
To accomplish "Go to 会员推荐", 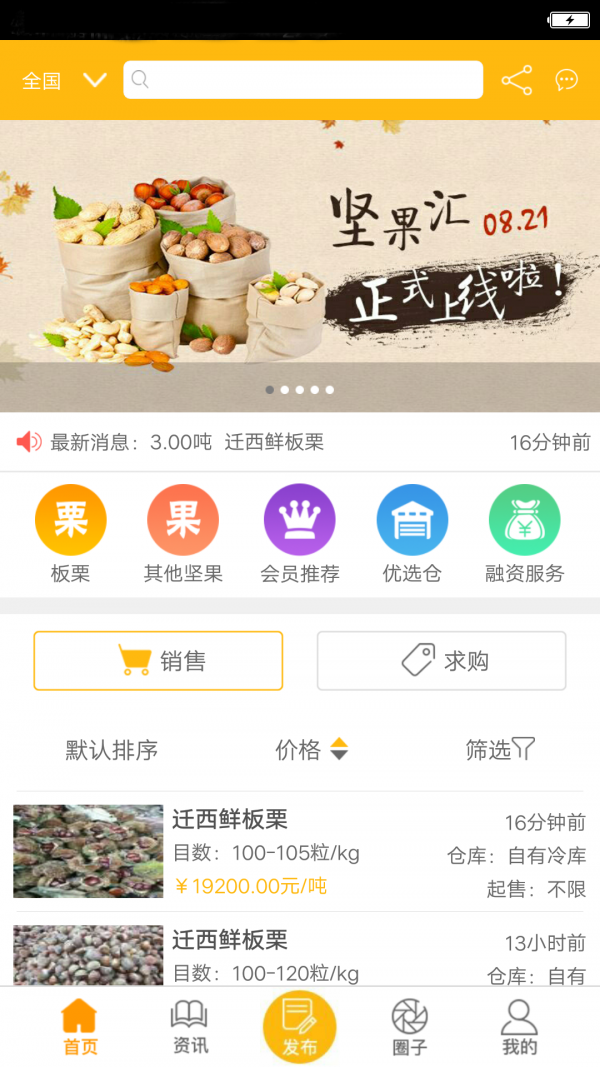I will [x=299, y=534].
